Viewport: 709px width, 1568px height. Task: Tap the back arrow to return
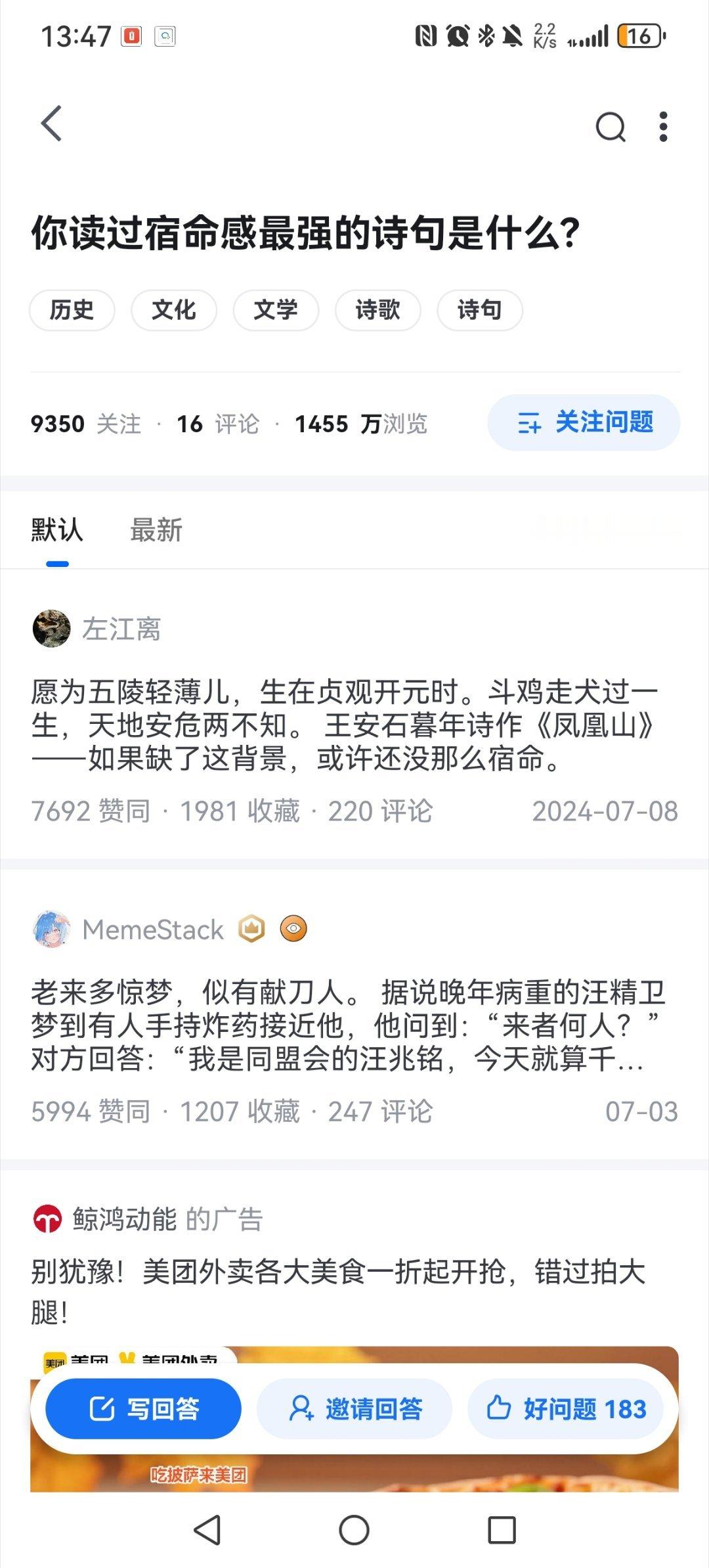pos(51,126)
